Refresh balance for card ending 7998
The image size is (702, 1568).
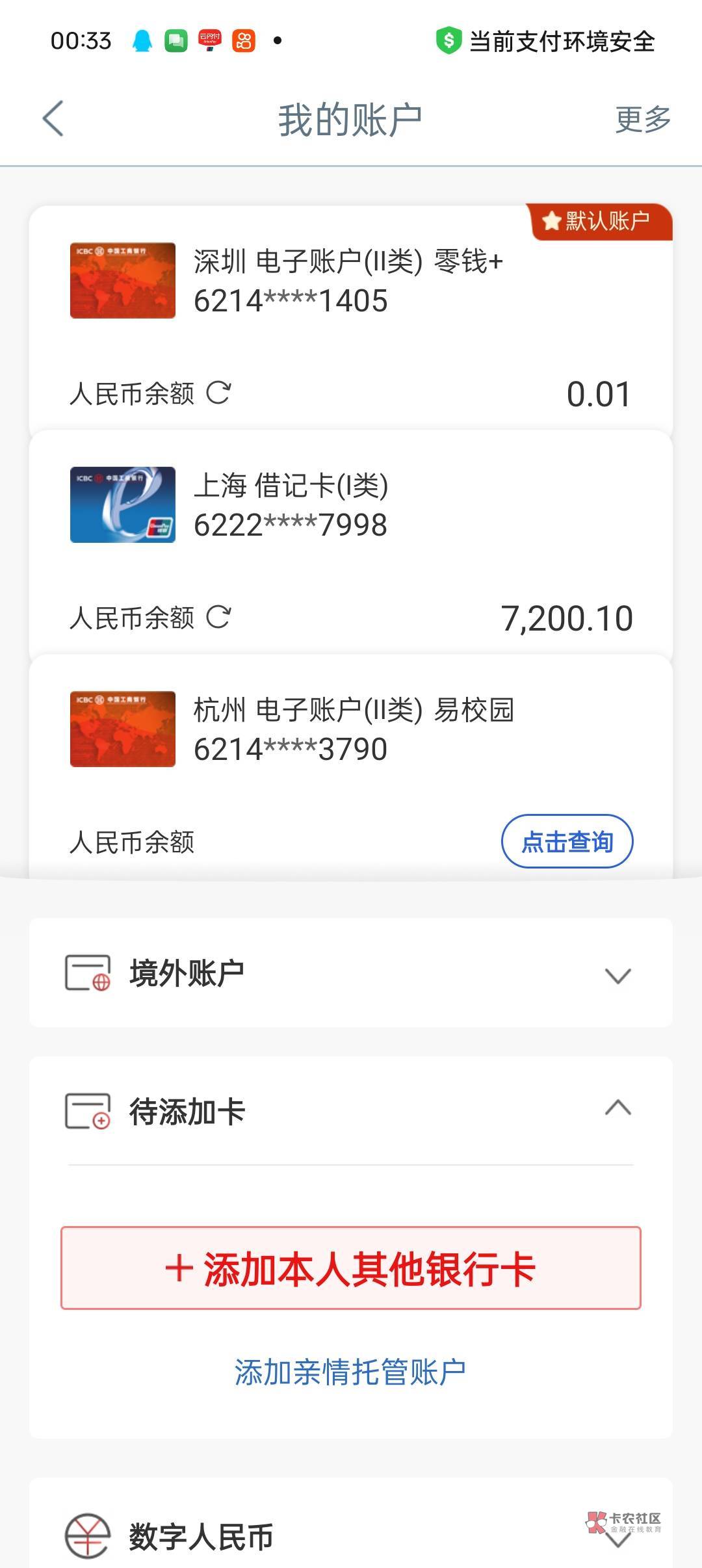(218, 618)
